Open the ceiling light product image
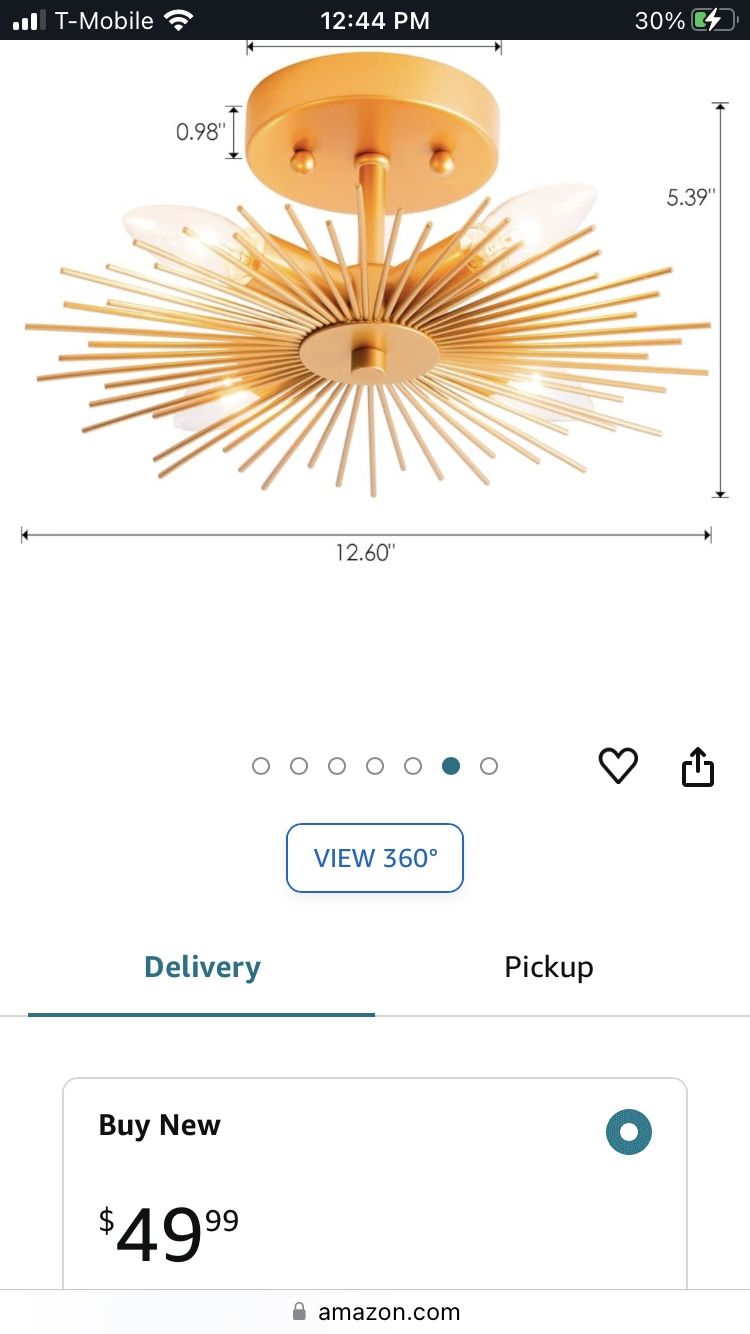The width and height of the screenshot is (750, 1334). coord(370,300)
